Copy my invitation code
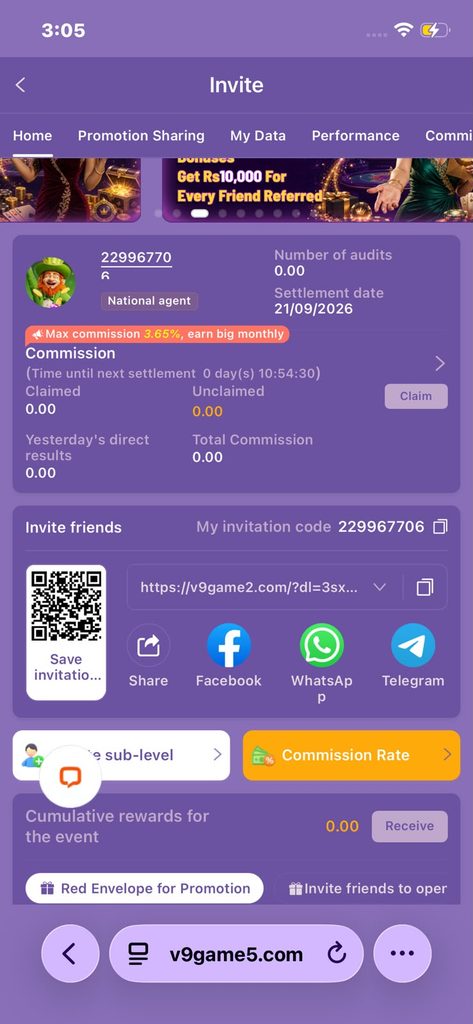The image size is (473, 1024). coord(440,526)
